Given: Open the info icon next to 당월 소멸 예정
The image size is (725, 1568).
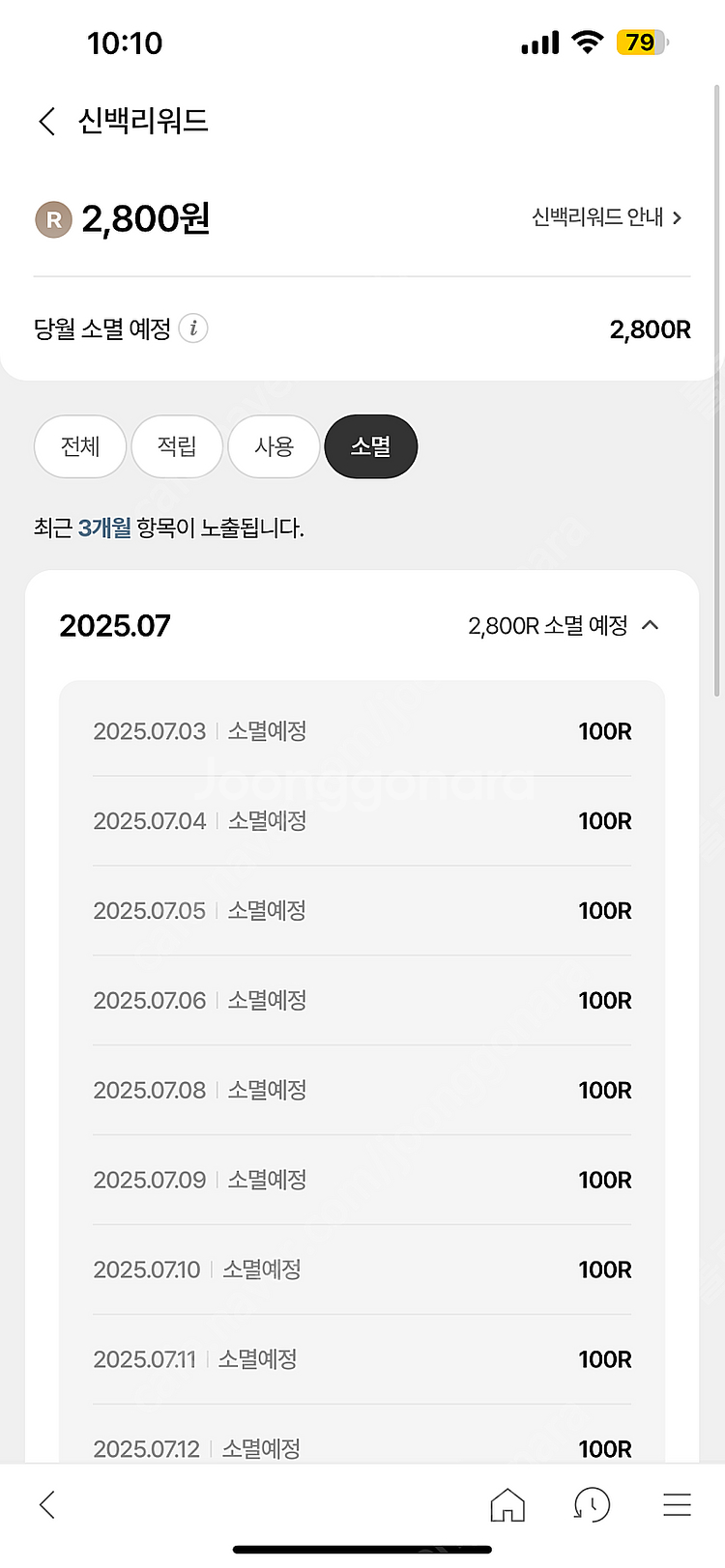Looking at the screenshot, I should (x=193, y=328).
